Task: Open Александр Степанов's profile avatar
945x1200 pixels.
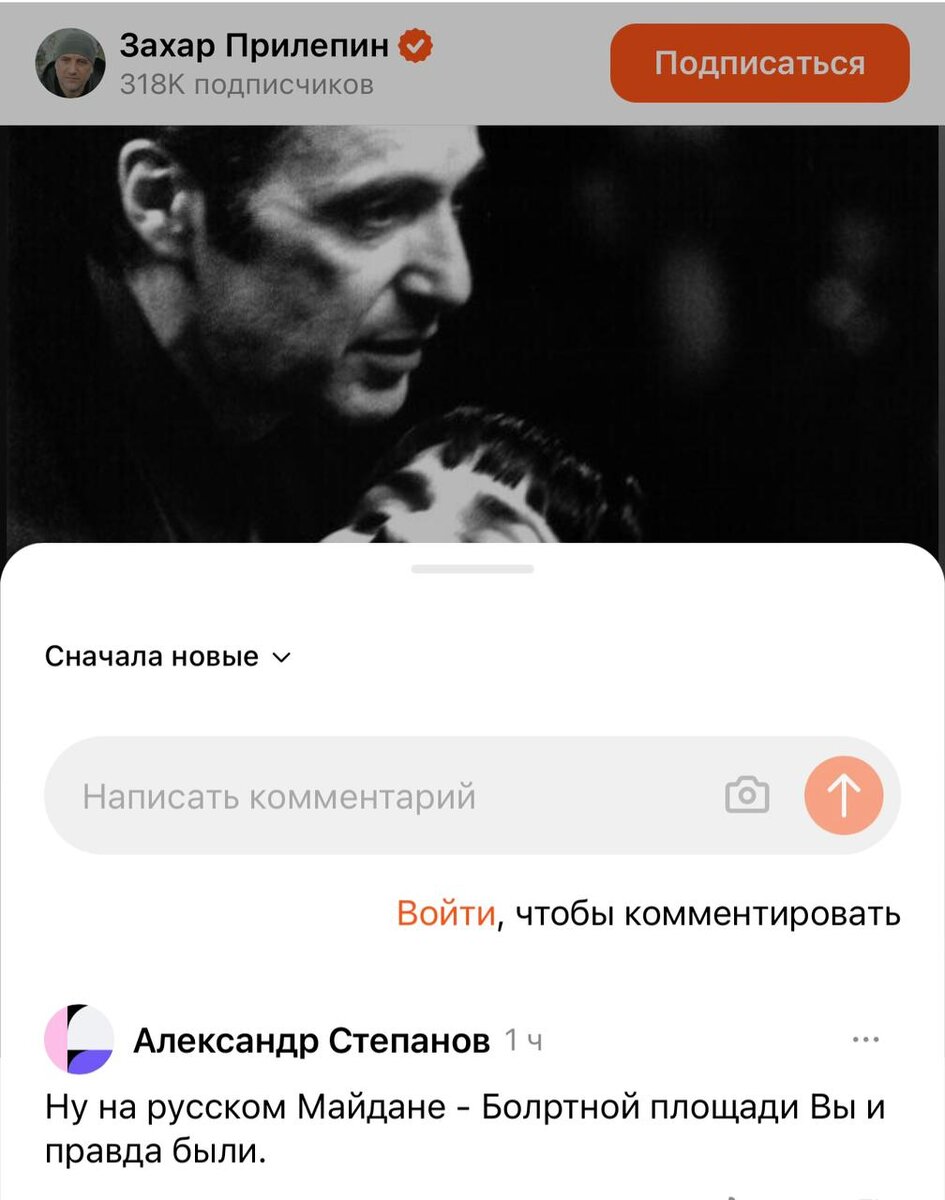Action: (x=78, y=1040)
